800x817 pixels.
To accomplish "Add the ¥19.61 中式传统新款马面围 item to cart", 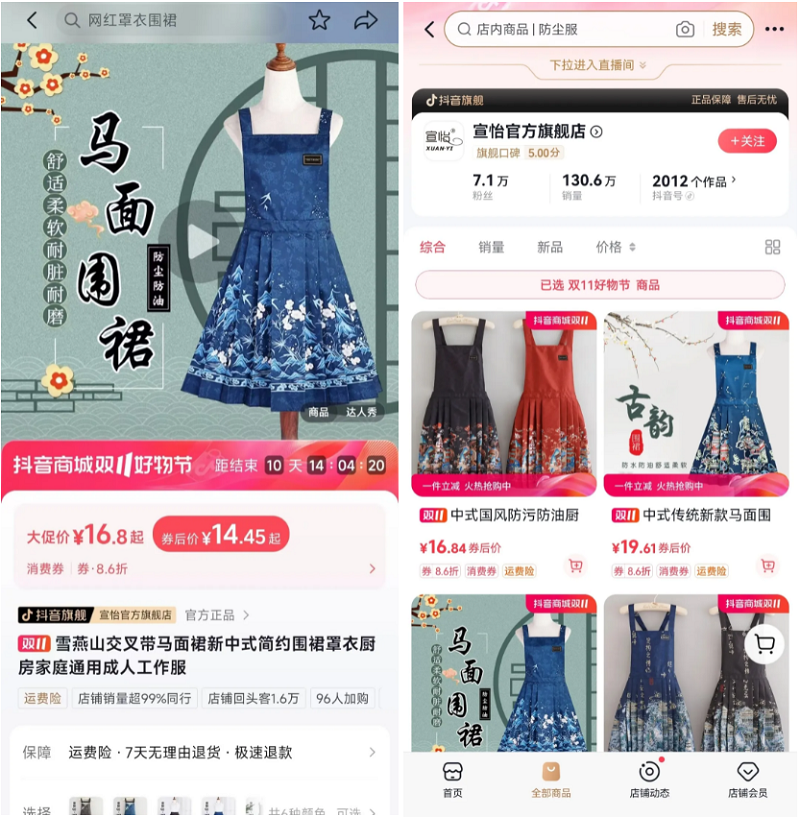I will click(x=767, y=566).
